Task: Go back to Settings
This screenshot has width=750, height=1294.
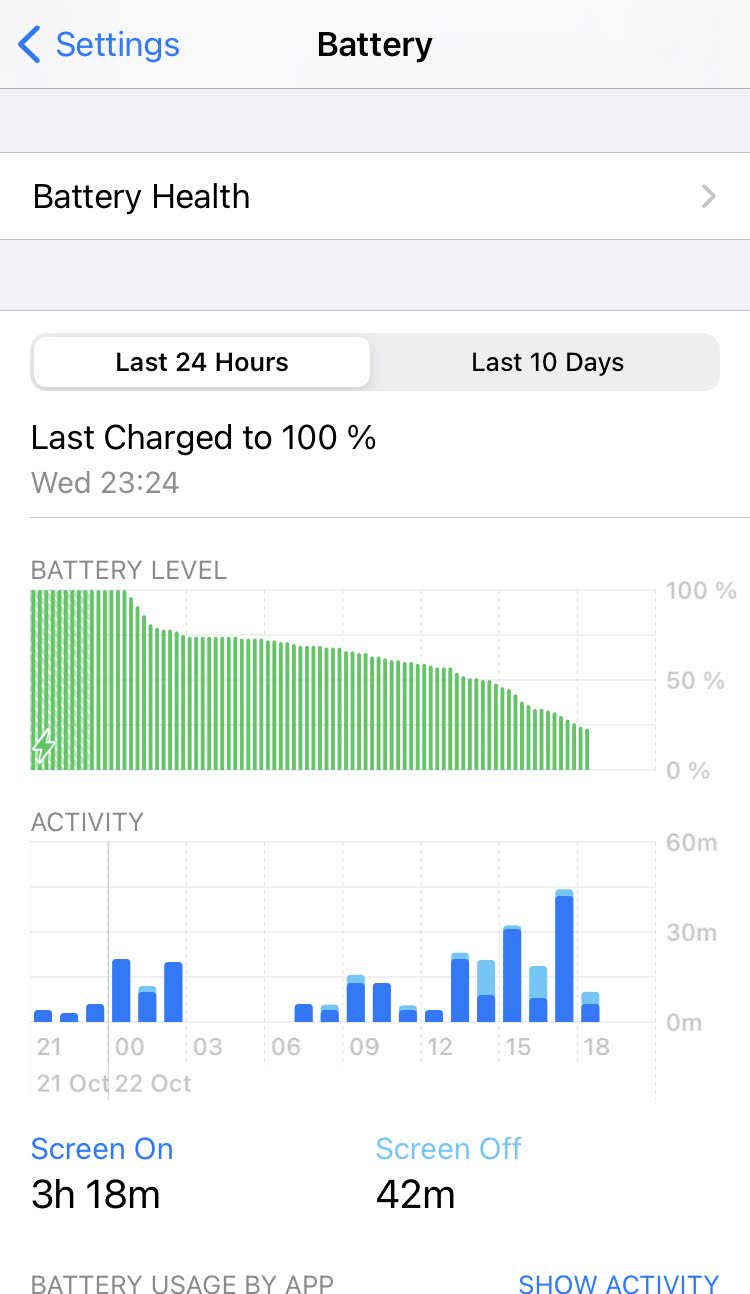Action: (x=98, y=45)
